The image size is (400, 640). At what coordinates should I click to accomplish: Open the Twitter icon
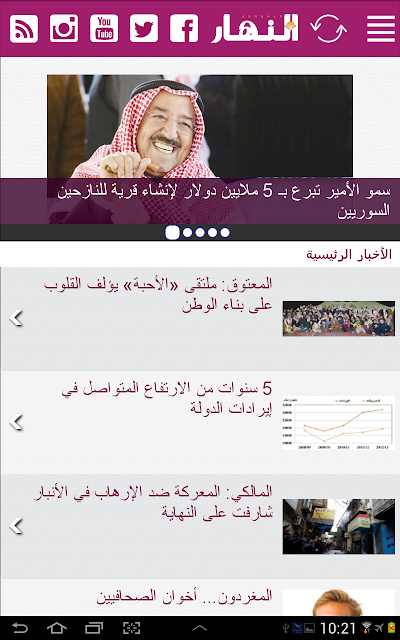(144, 29)
